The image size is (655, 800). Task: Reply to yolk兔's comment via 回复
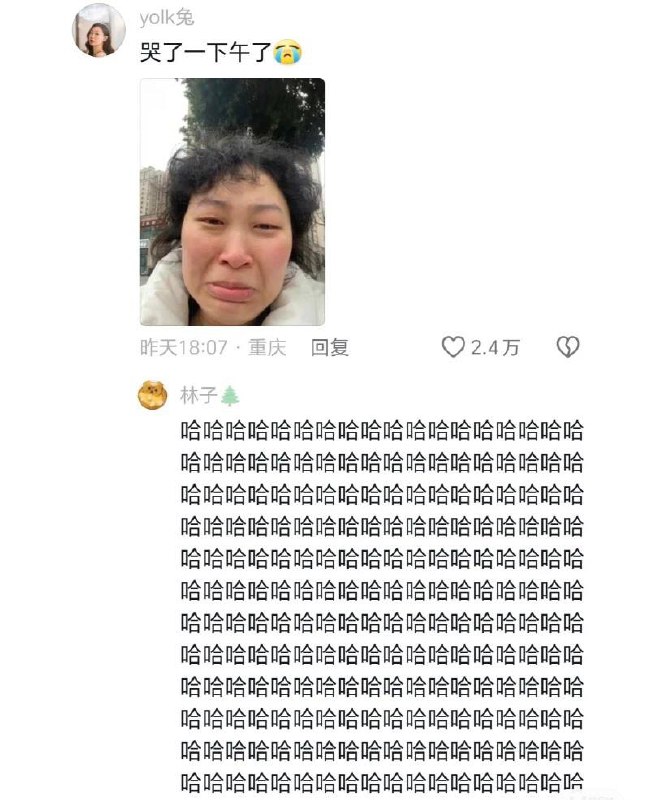pos(329,347)
